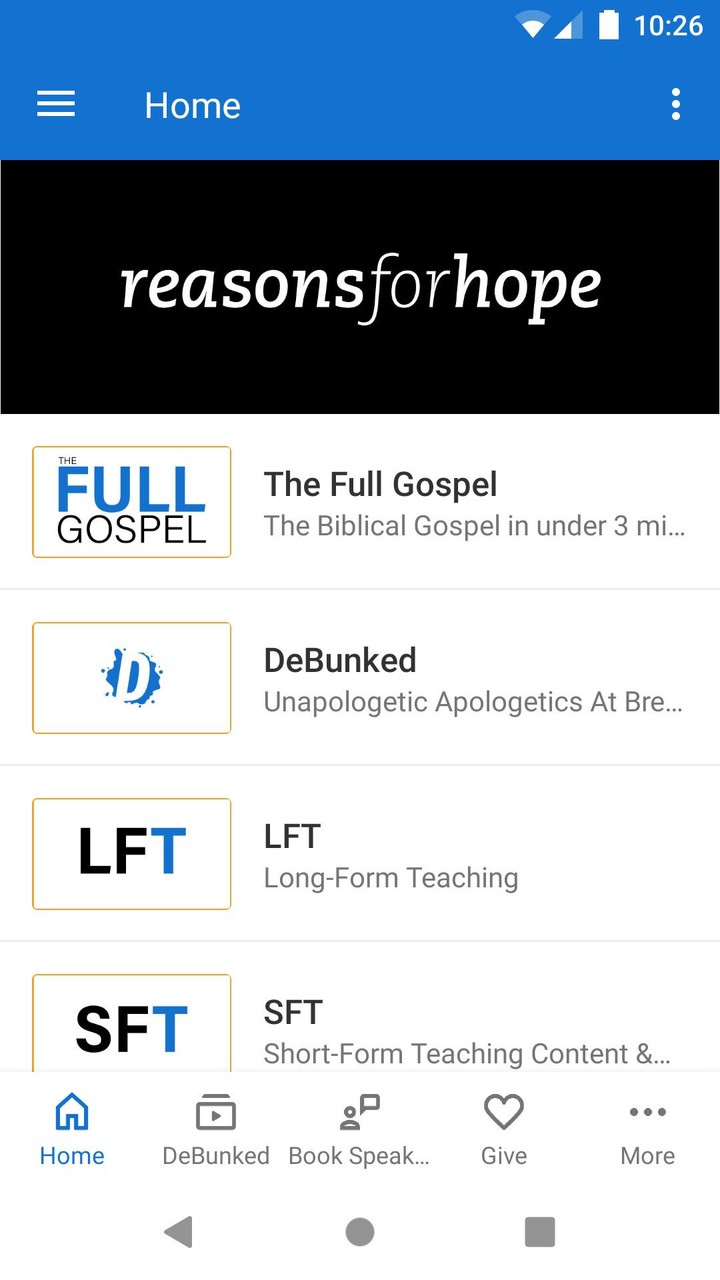Tap the Home title in the top bar

tap(192, 104)
